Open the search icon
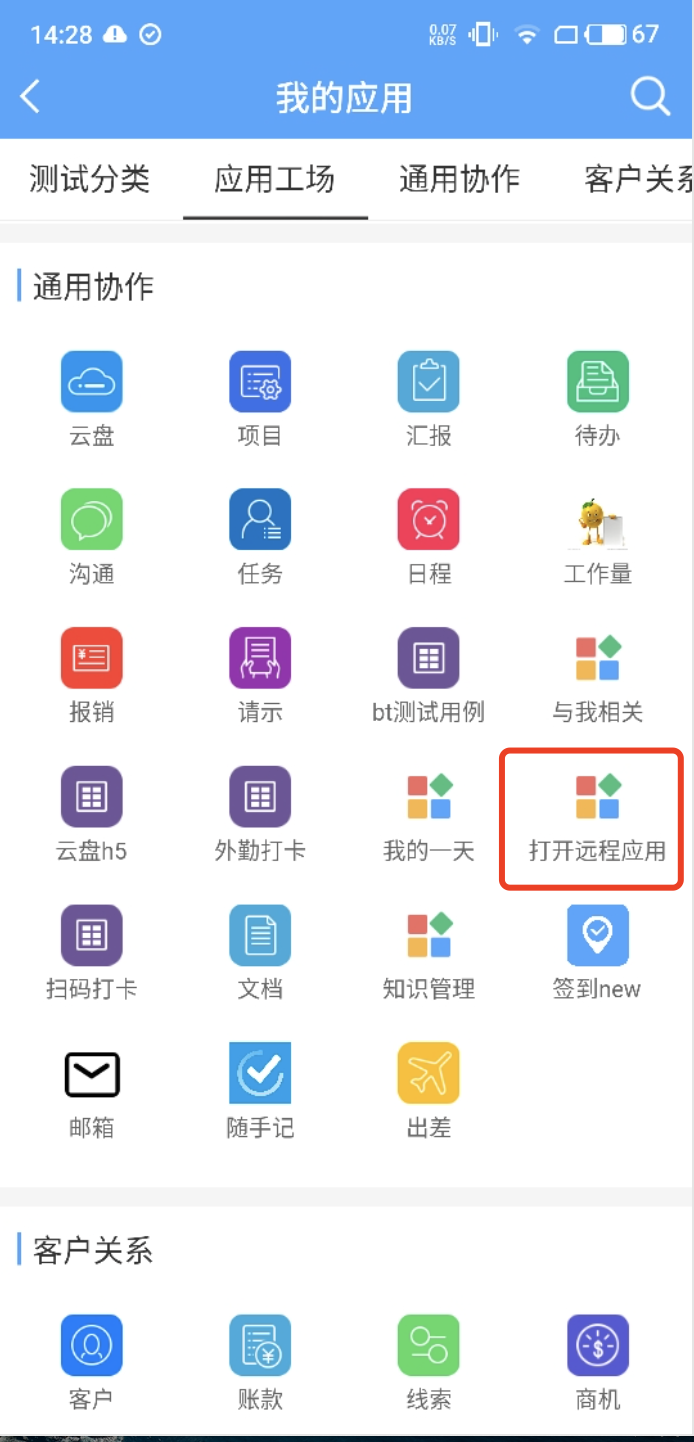This screenshot has width=694, height=1442. pyautogui.click(x=649, y=97)
